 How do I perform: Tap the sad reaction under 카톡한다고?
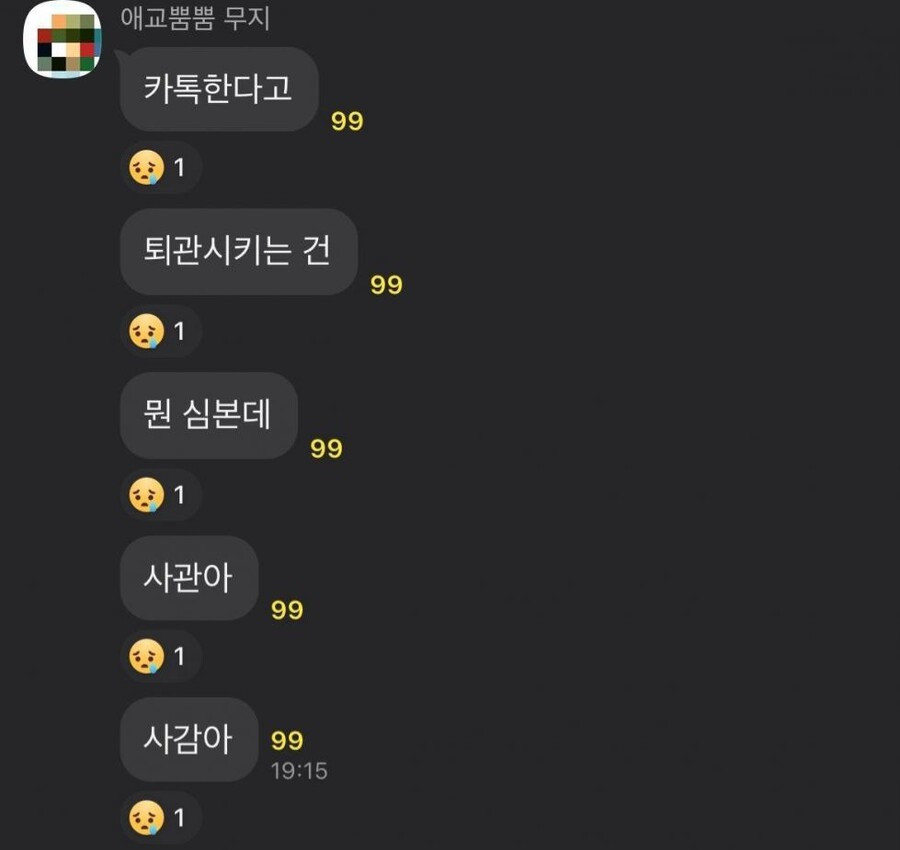[x=160, y=167]
